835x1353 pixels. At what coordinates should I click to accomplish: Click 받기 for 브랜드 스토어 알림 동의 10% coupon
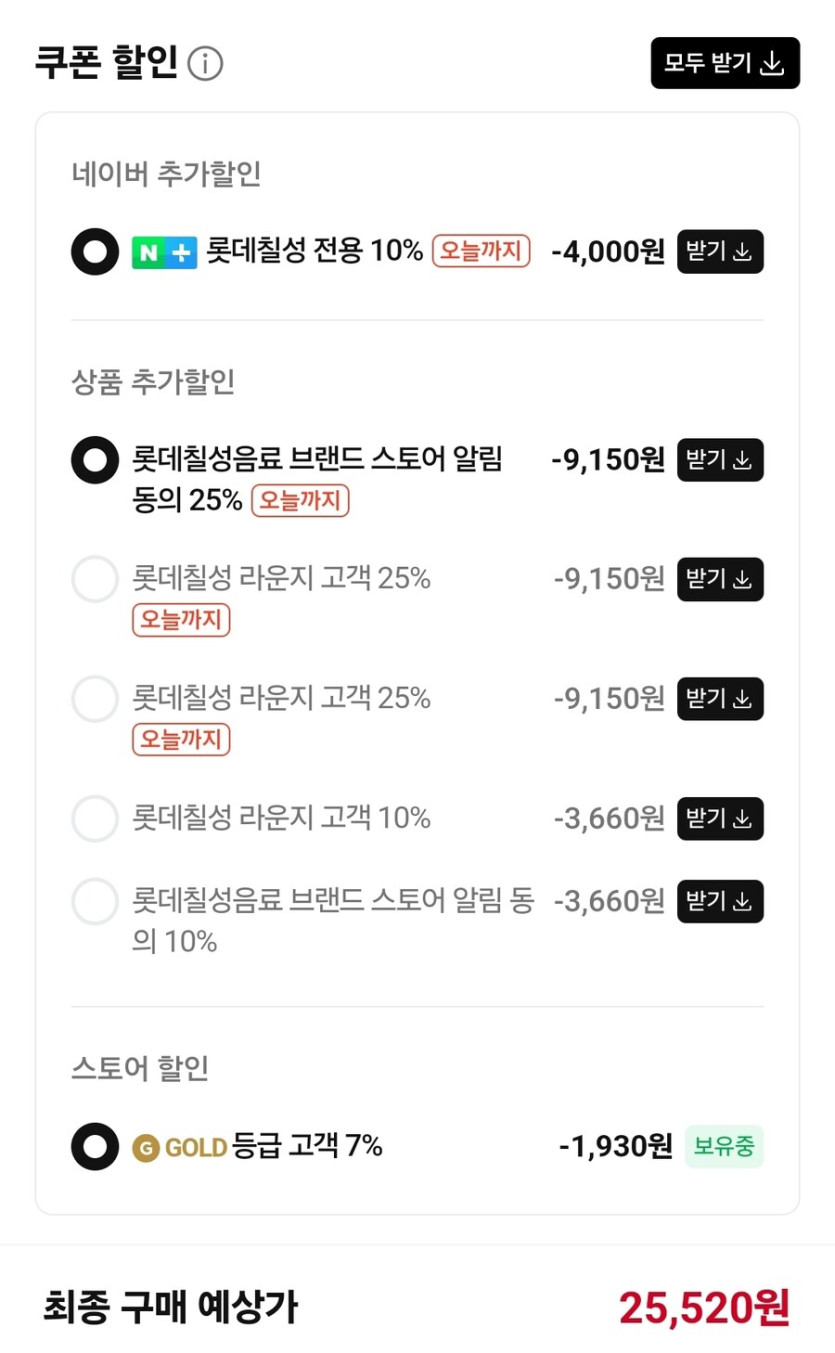[x=721, y=901]
